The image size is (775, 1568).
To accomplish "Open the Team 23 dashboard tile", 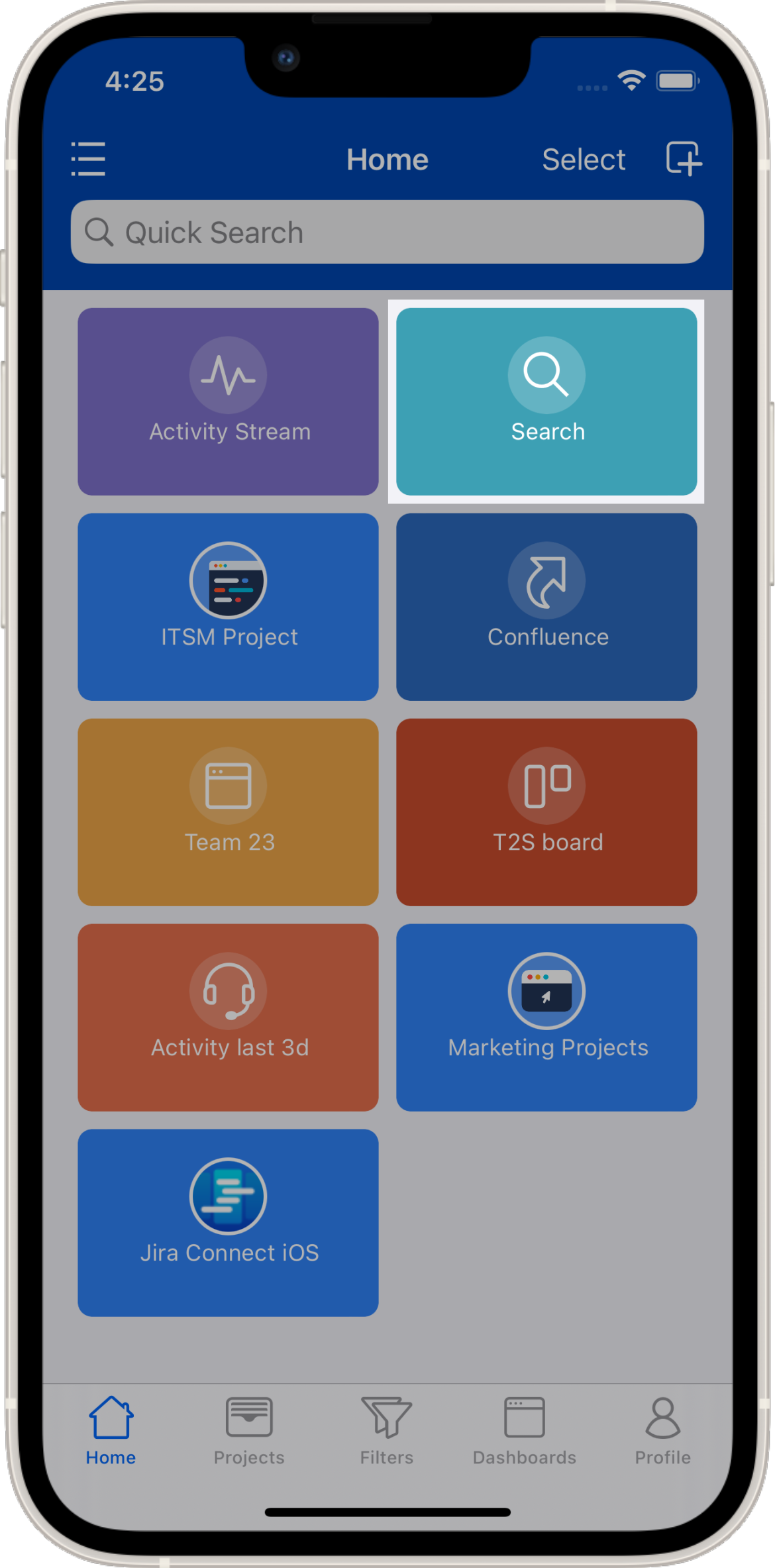I will coord(228,812).
